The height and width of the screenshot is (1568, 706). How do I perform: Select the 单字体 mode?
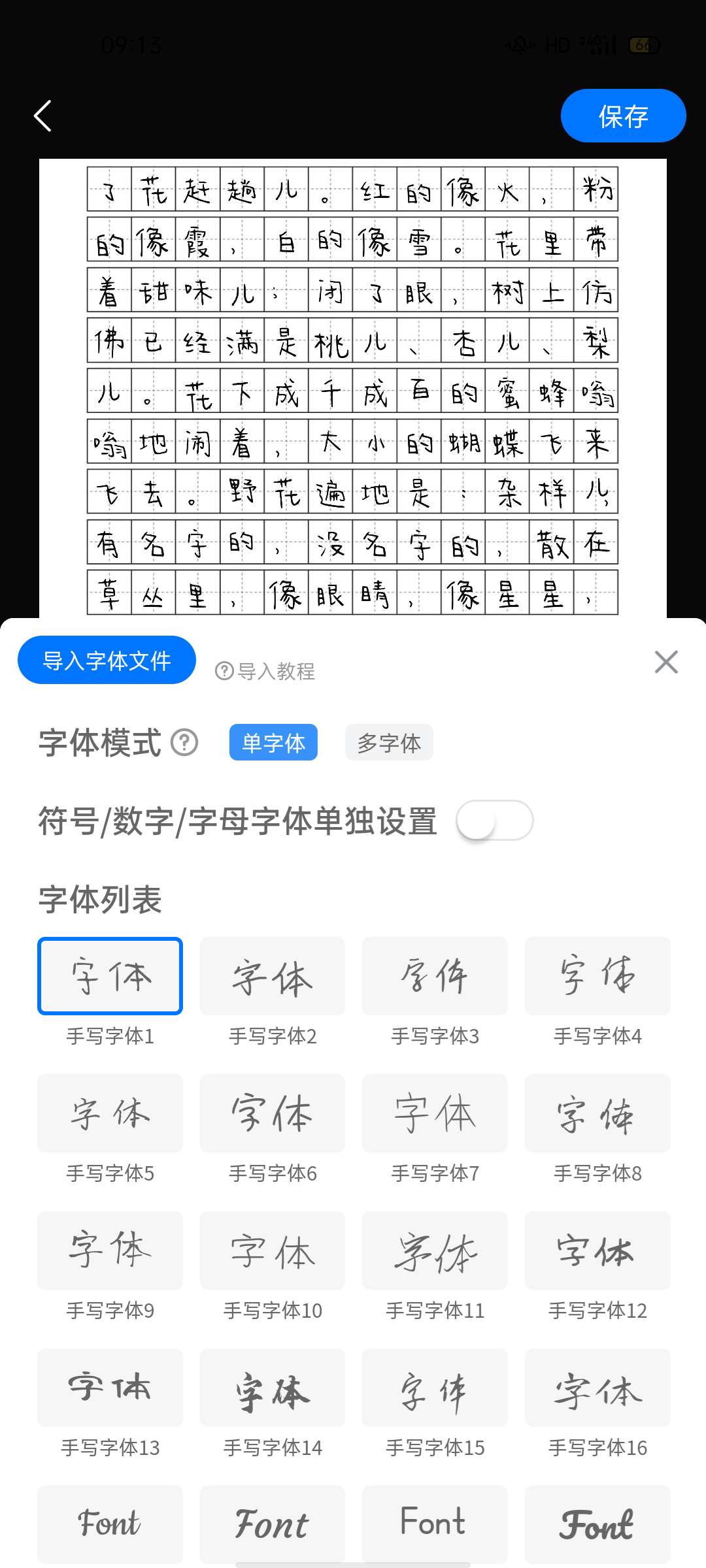[273, 743]
